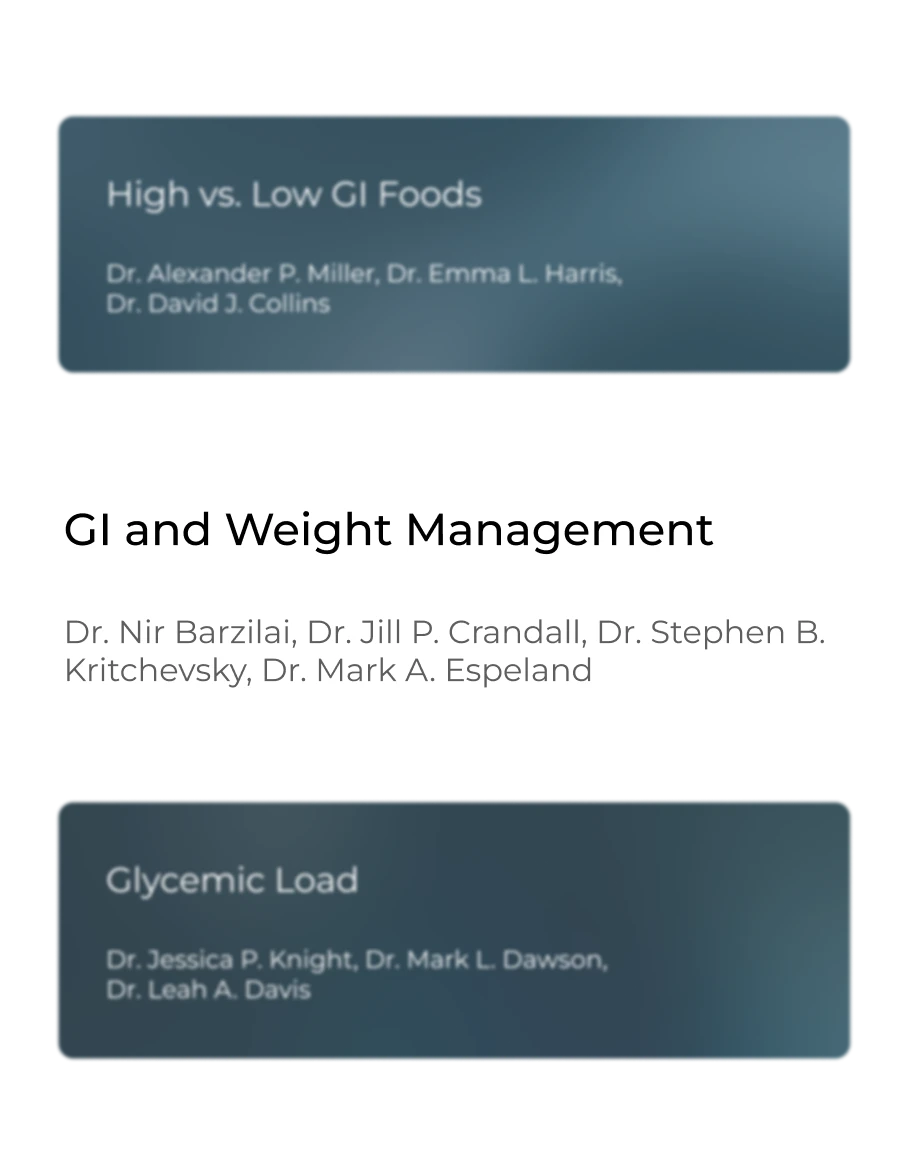Open the Glycemic Load card

coord(454,930)
